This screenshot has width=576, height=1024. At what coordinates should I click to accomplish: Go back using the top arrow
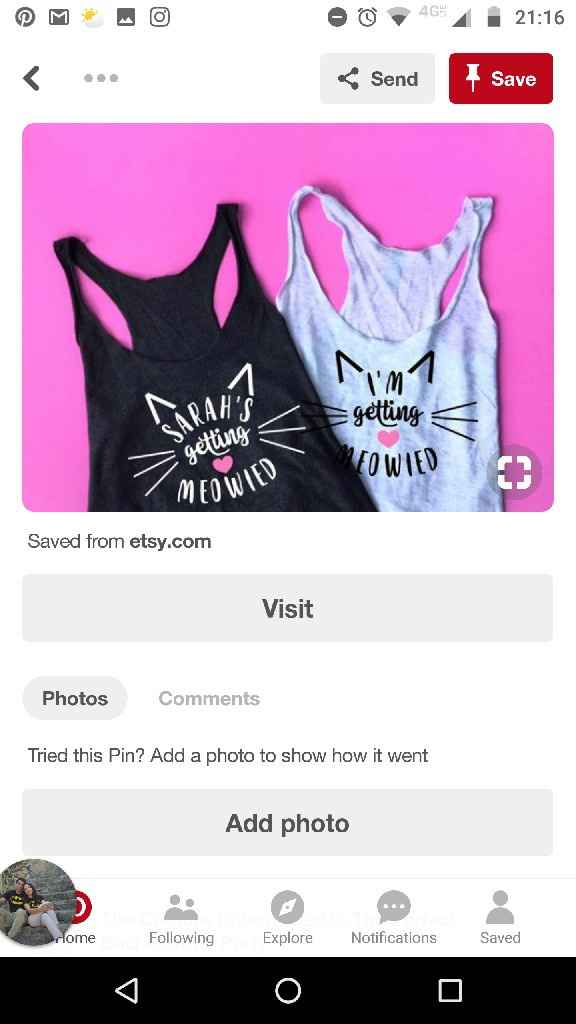pos(31,78)
